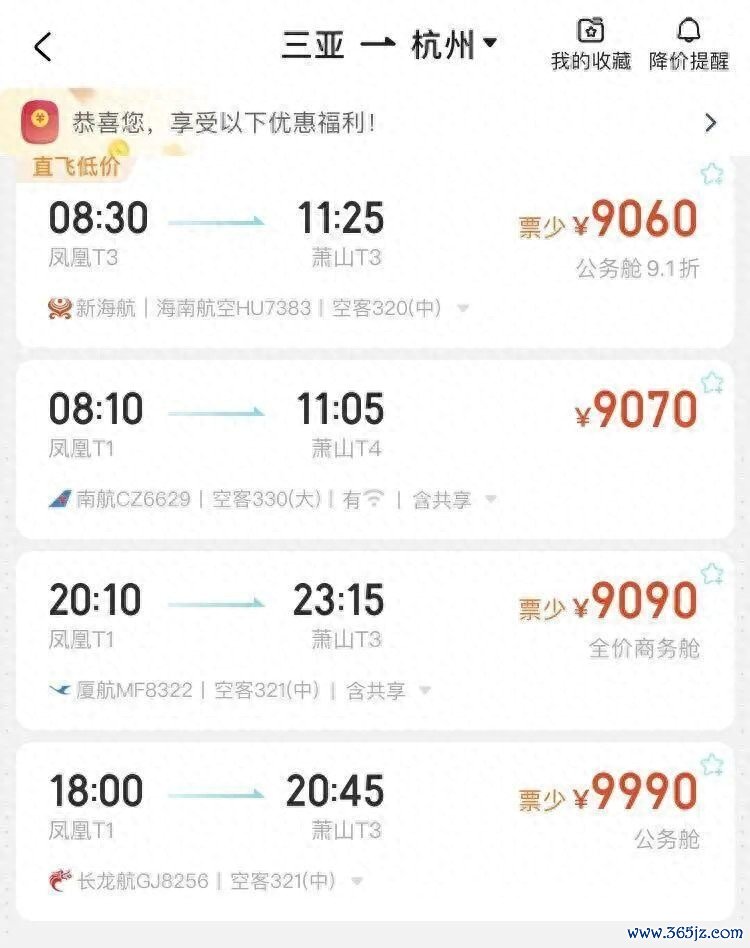Favorite the GJ8256 flight with the star
Screen dimensions: 750x948
[x=712, y=766]
